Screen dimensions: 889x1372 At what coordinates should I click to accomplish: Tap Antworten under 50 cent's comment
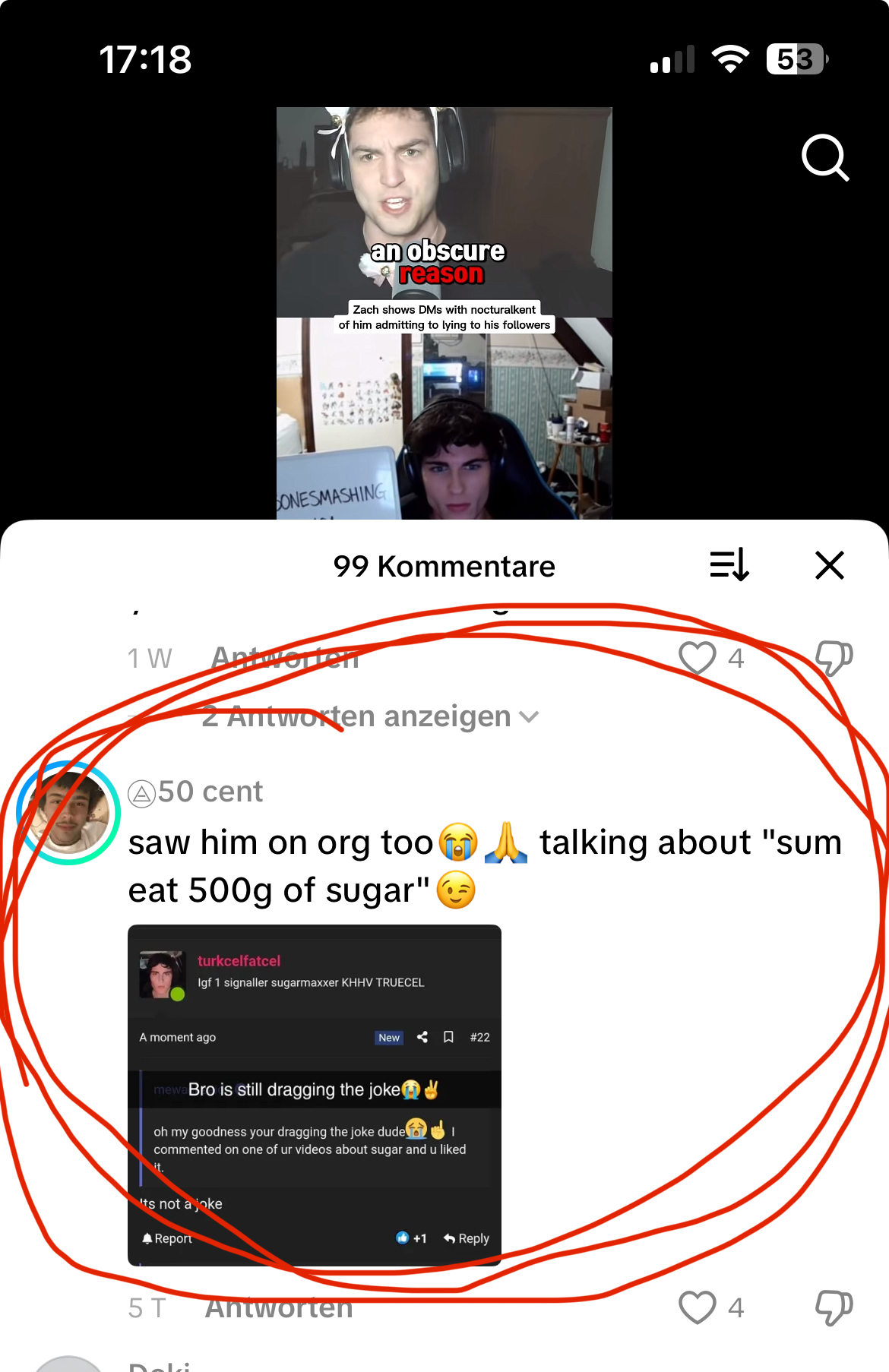pos(279,1307)
